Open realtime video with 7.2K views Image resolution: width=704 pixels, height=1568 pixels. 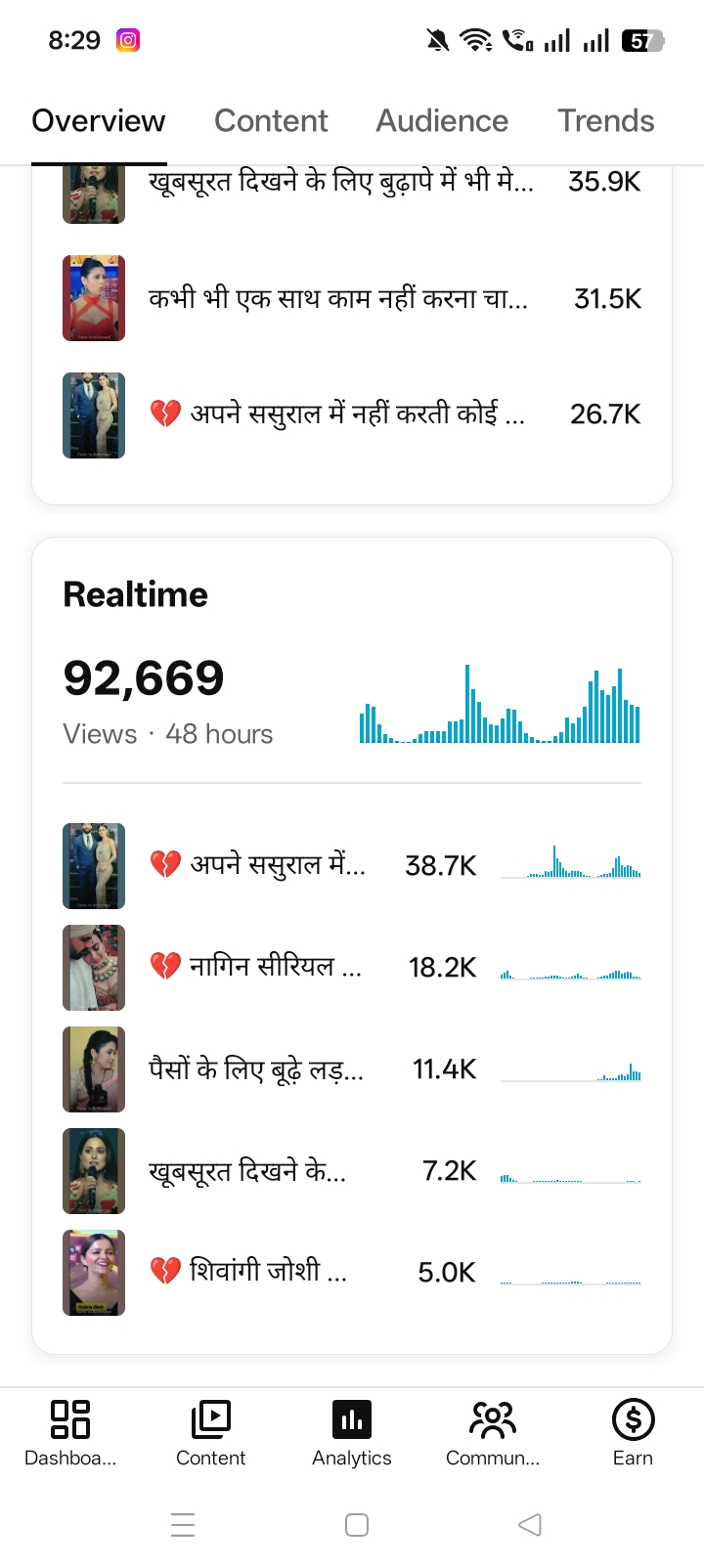(x=352, y=1171)
